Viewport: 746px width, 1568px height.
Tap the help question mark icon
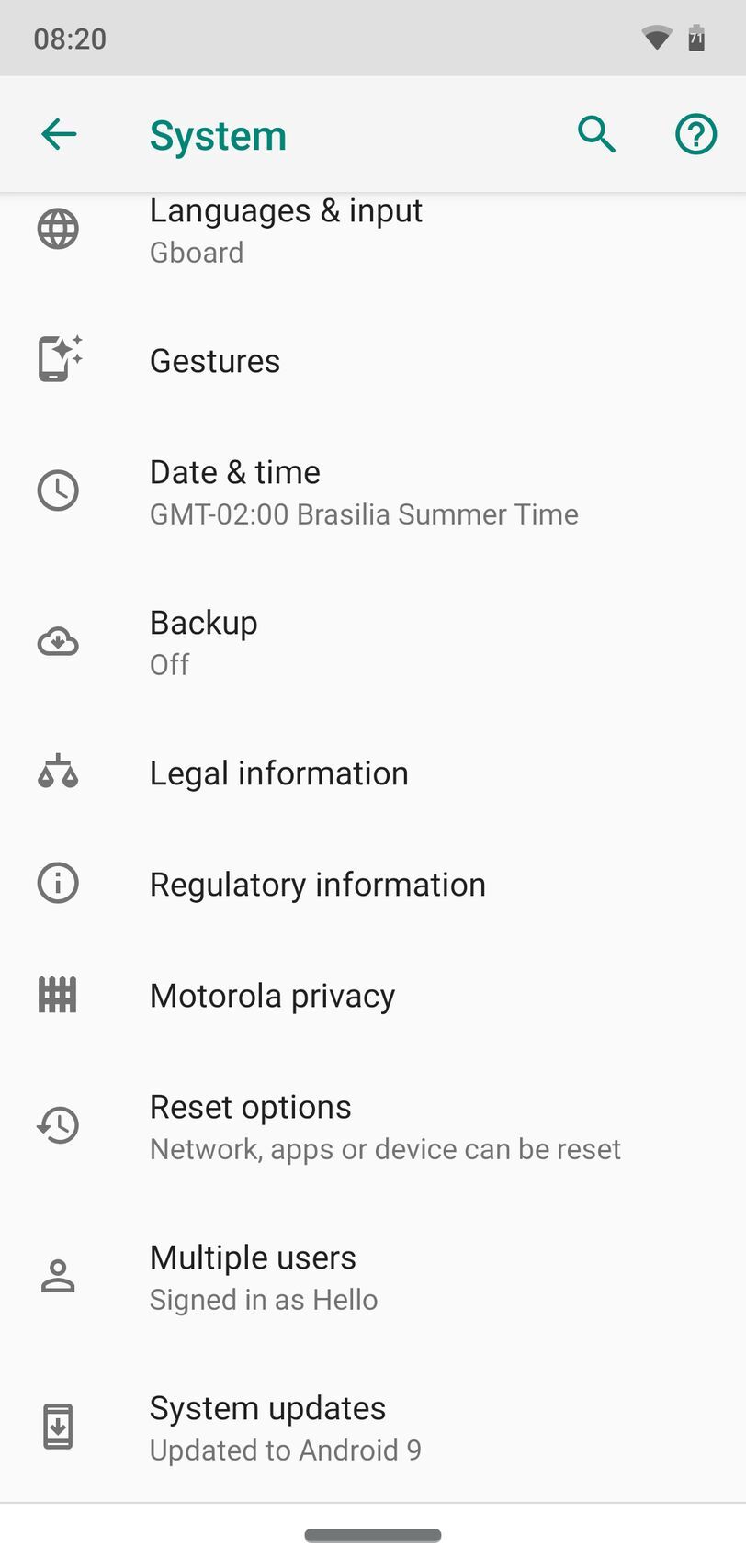[x=695, y=133]
